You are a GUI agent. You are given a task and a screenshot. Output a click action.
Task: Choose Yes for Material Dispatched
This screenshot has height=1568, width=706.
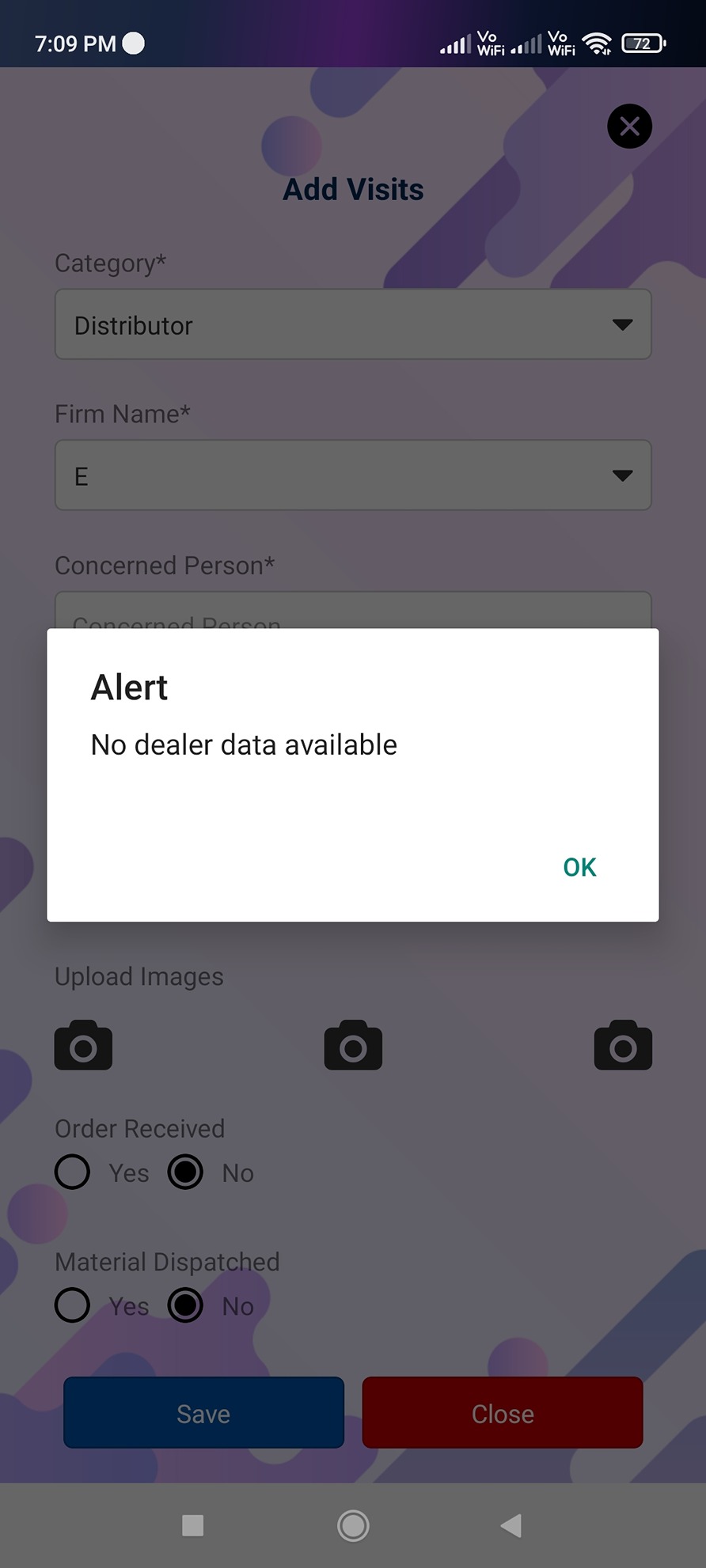tap(73, 1305)
